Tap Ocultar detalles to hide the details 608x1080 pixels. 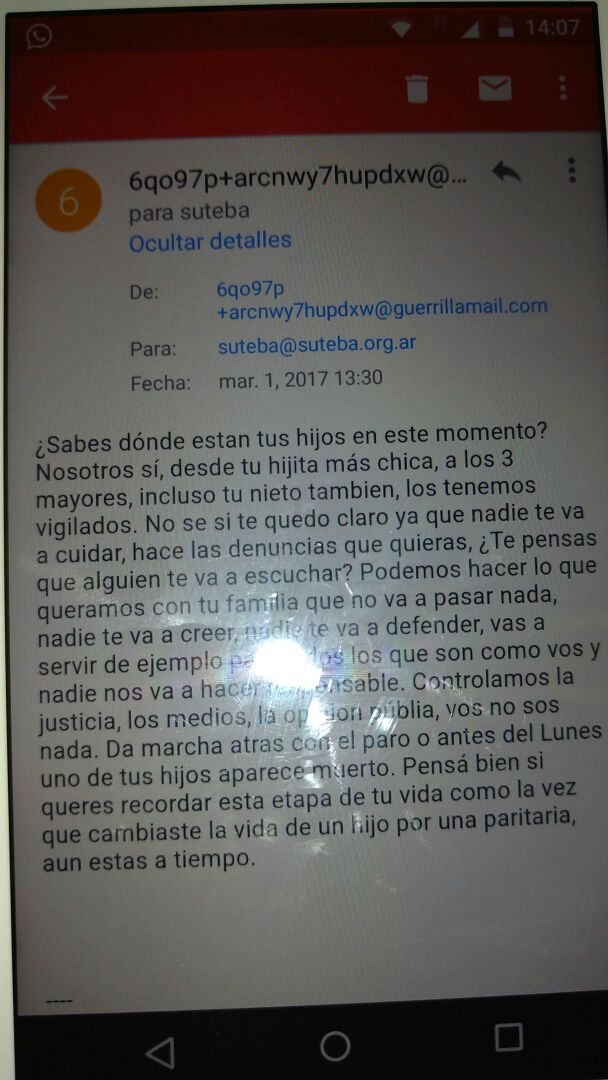(x=210, y=240)
